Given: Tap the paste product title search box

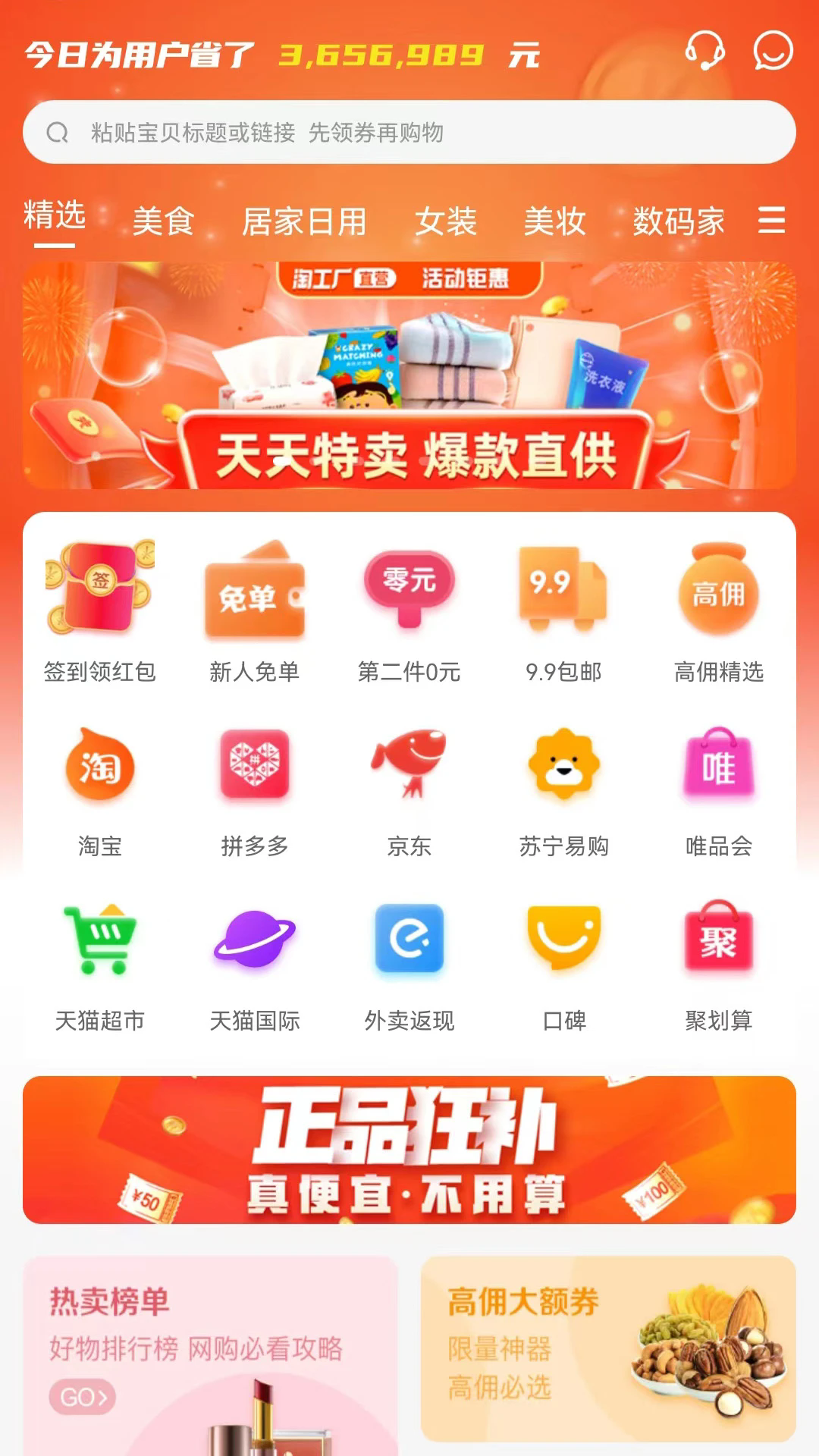Looking at the screenshot, I should (x=409, y=133).
